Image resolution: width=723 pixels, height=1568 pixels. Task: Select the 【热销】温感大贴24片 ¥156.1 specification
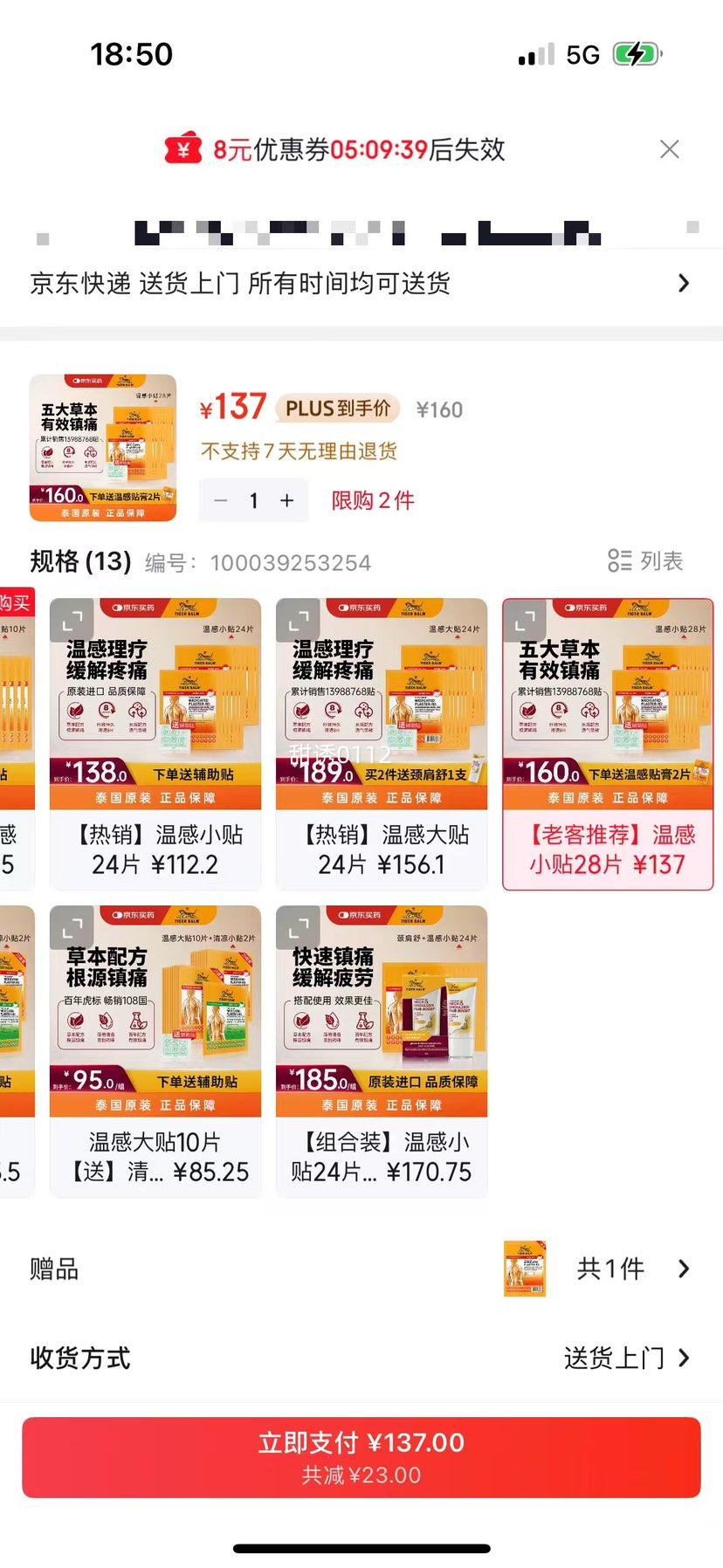click(x=381, y=851)
